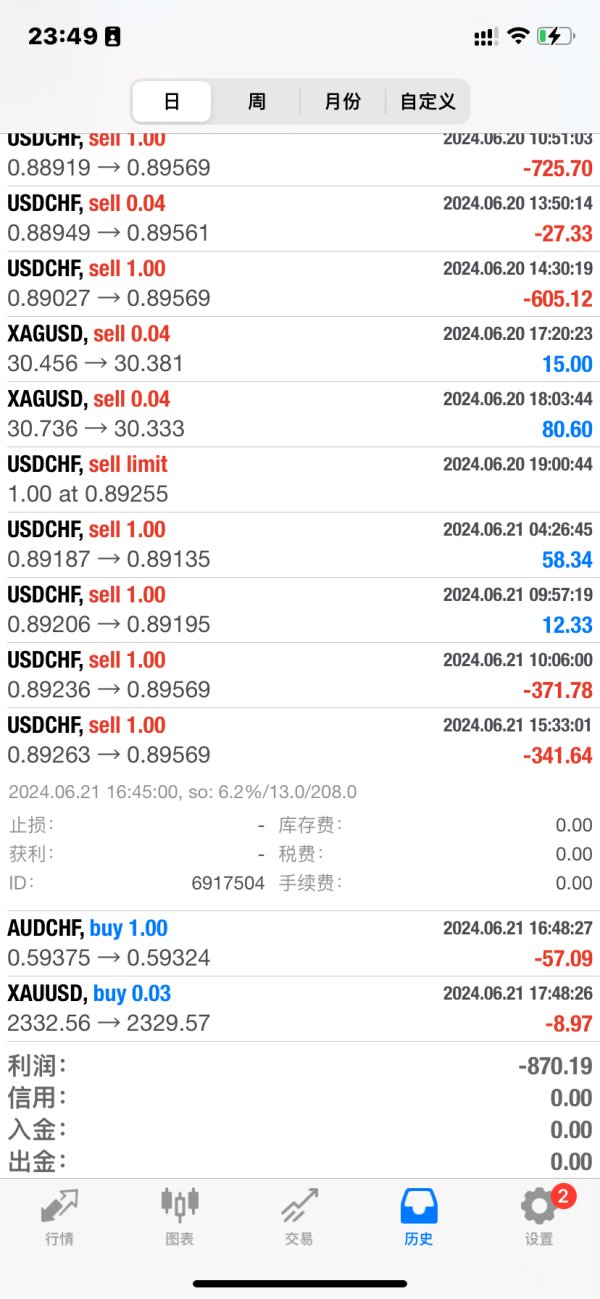600x1299 pixels.
Task: Open the USDCHF sell limit order row
Action: (300, 479)
